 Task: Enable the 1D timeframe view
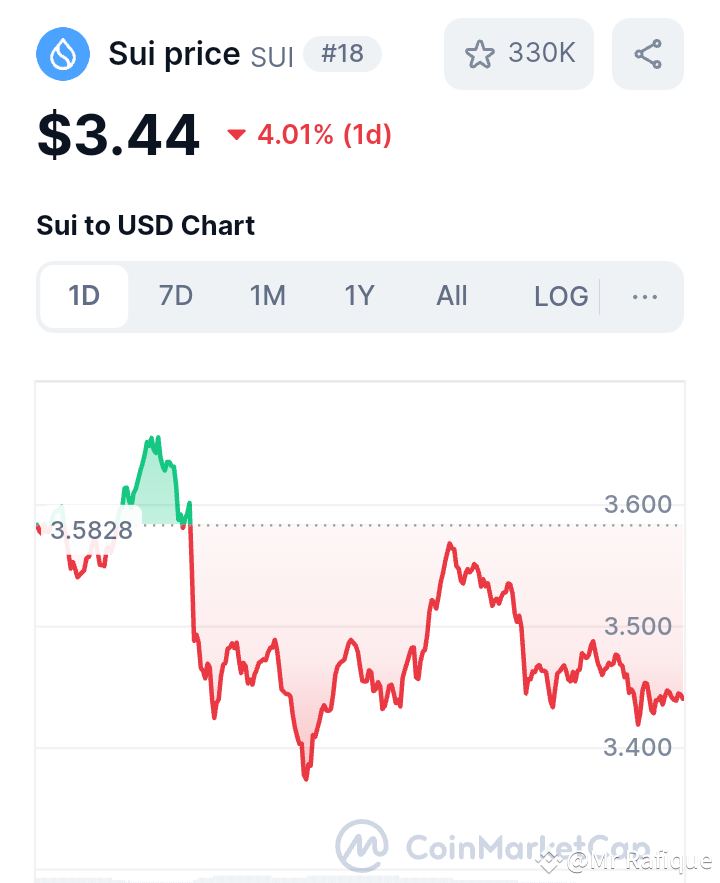[x=84, y=296]
